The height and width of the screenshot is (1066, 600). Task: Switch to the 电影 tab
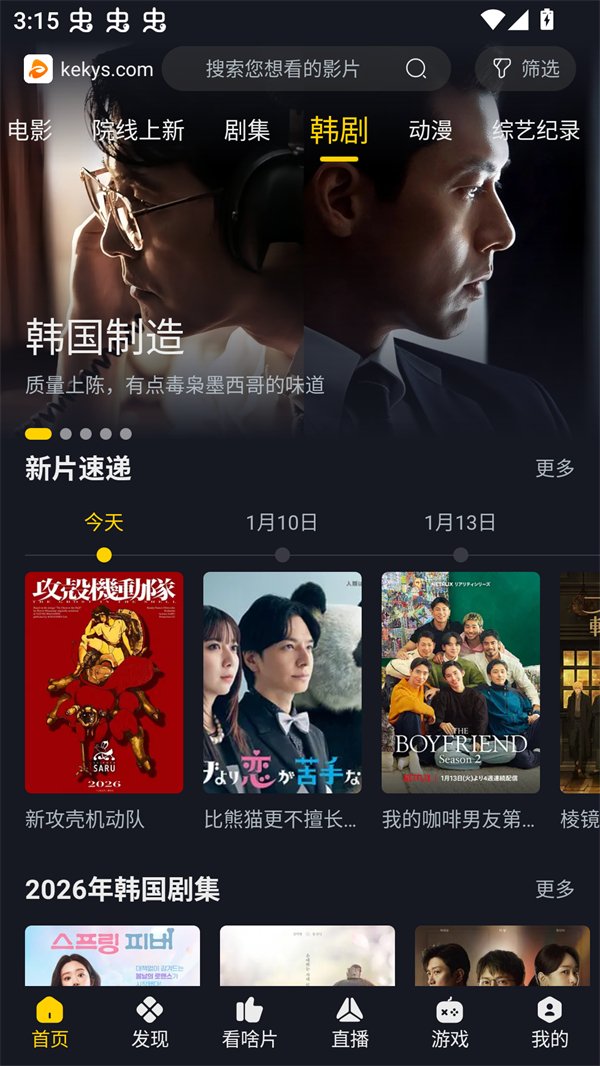tap(30, 130)
